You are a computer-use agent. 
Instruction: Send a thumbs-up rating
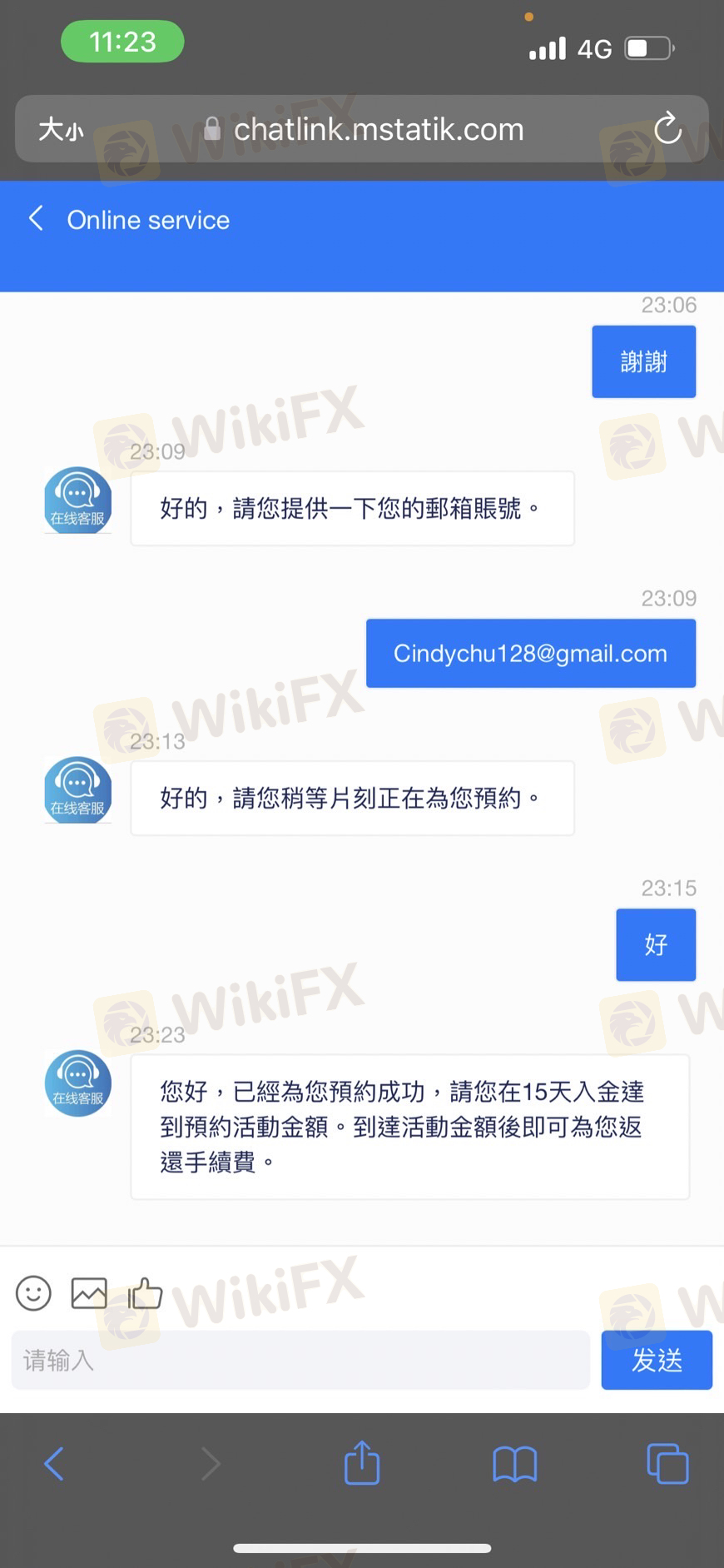pos(146,1293)
